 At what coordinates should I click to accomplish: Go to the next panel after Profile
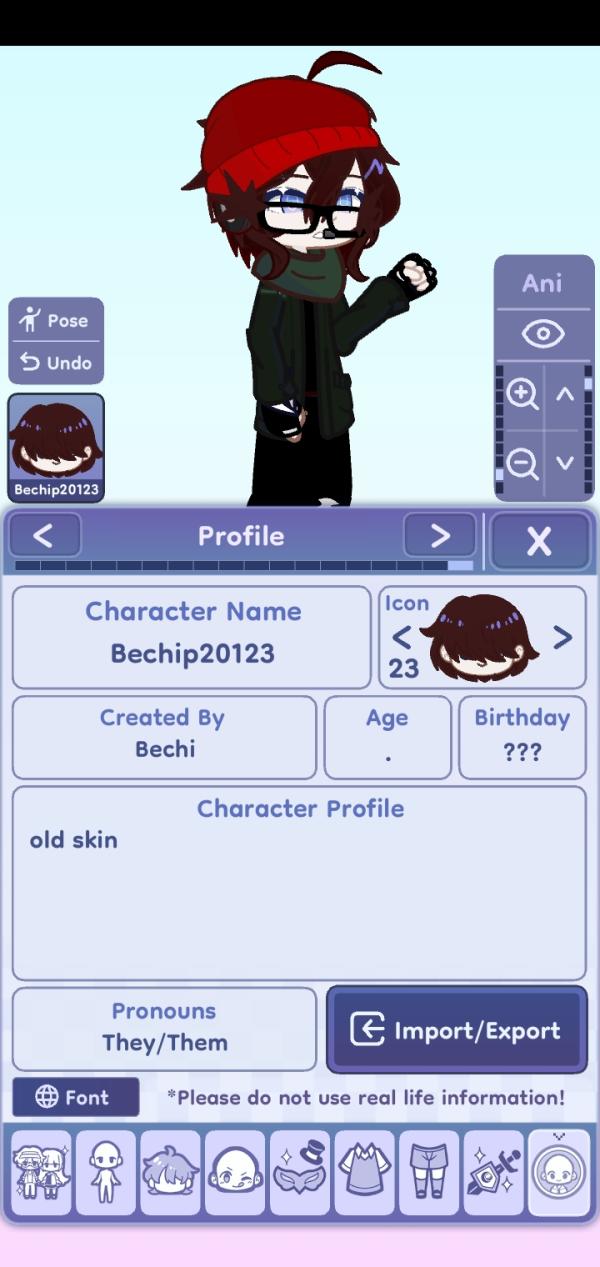pos(440,536)
